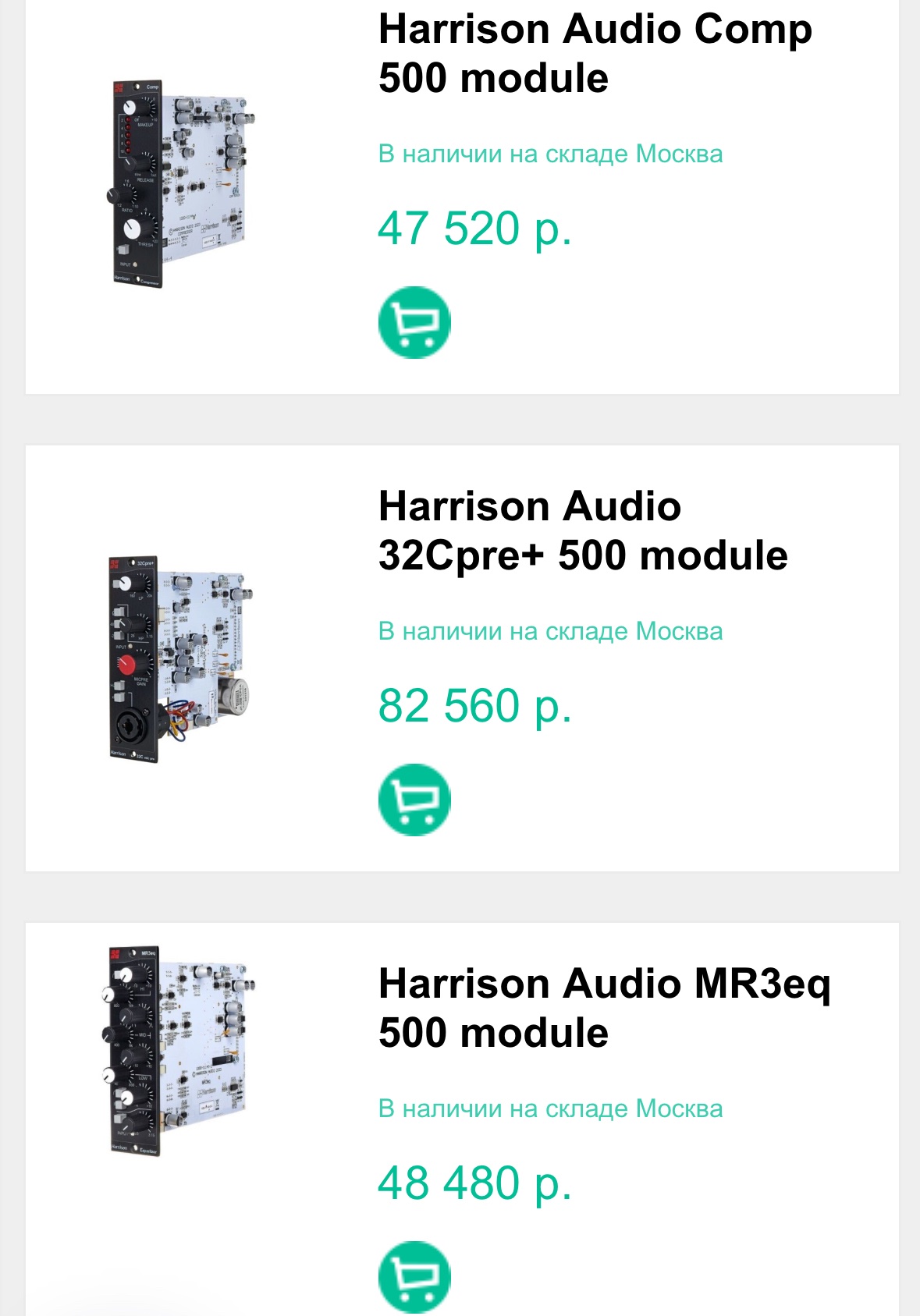920x1316 pixels.
Task: Add Harrison Audio Comp 500 module to cart
Action: 414,322
